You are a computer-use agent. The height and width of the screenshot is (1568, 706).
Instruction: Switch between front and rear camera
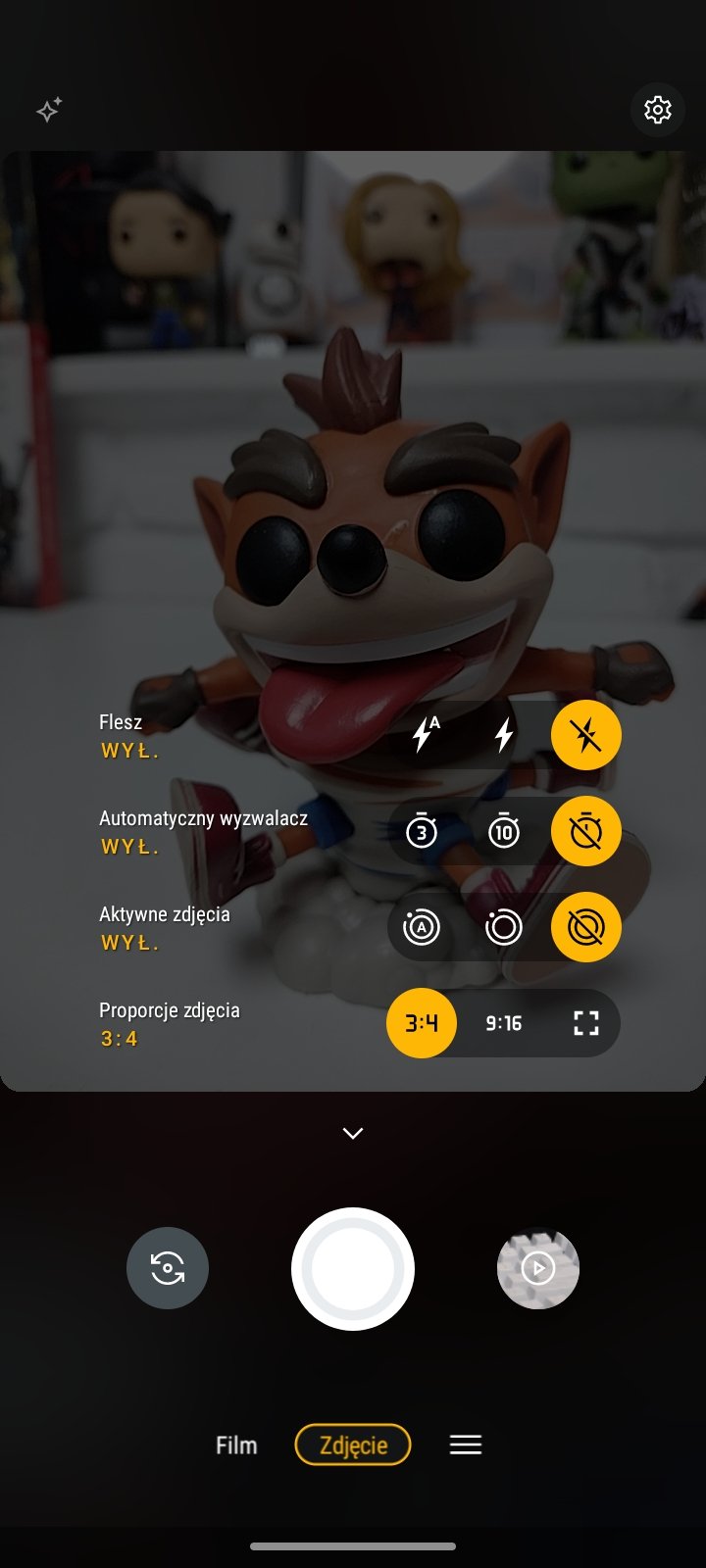[x=168, y=1269]
